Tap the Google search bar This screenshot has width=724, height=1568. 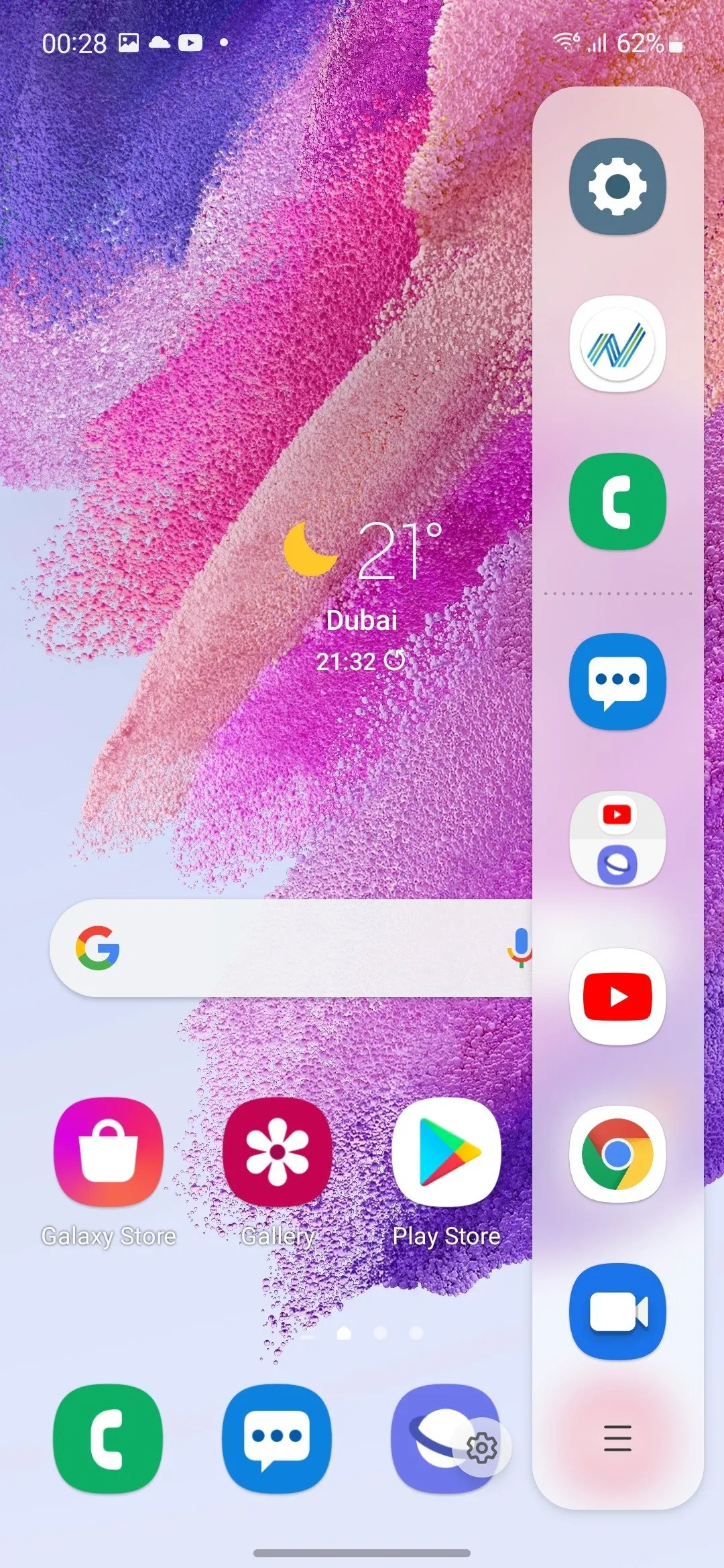coord(288,948)
